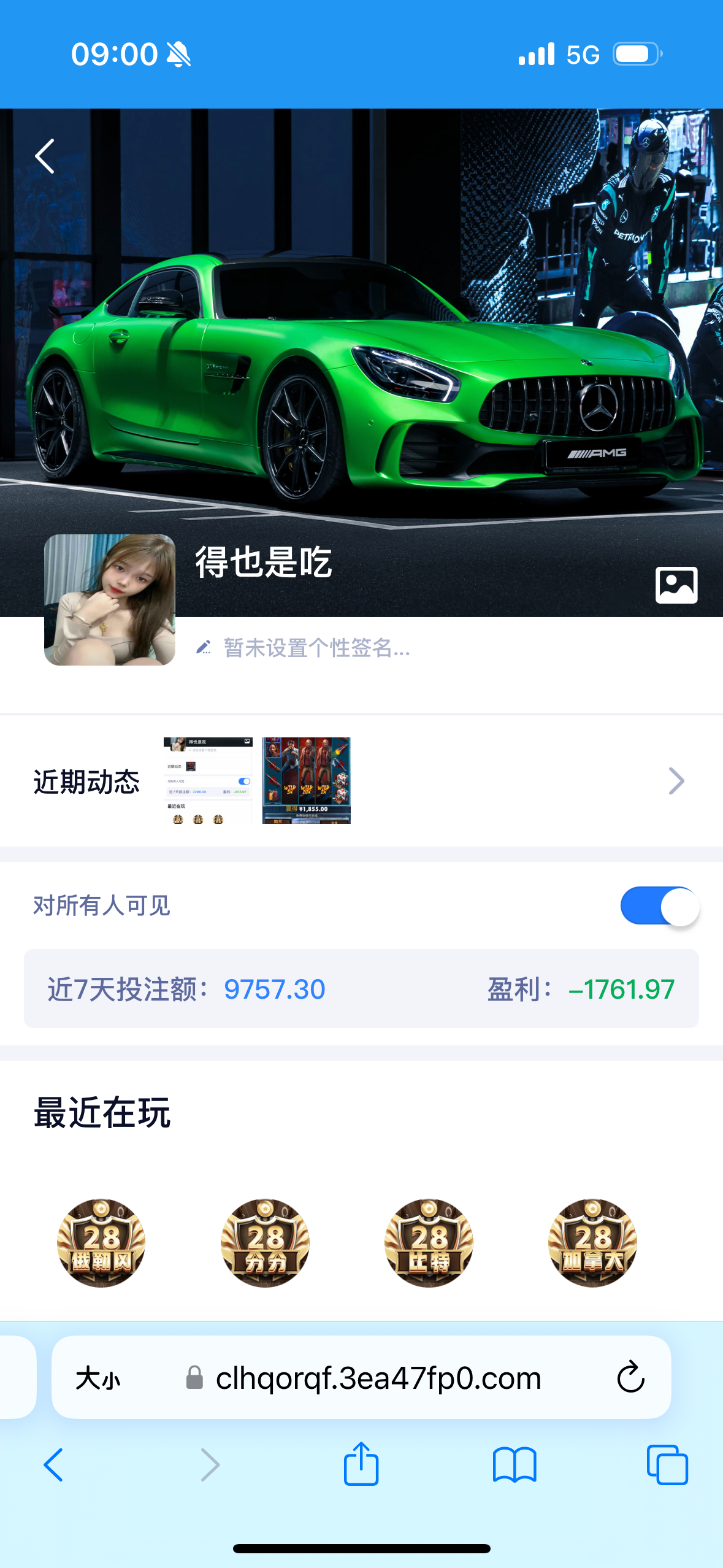
Task: Open the 近期动态 recent activity row
Action: pos(676,781)
